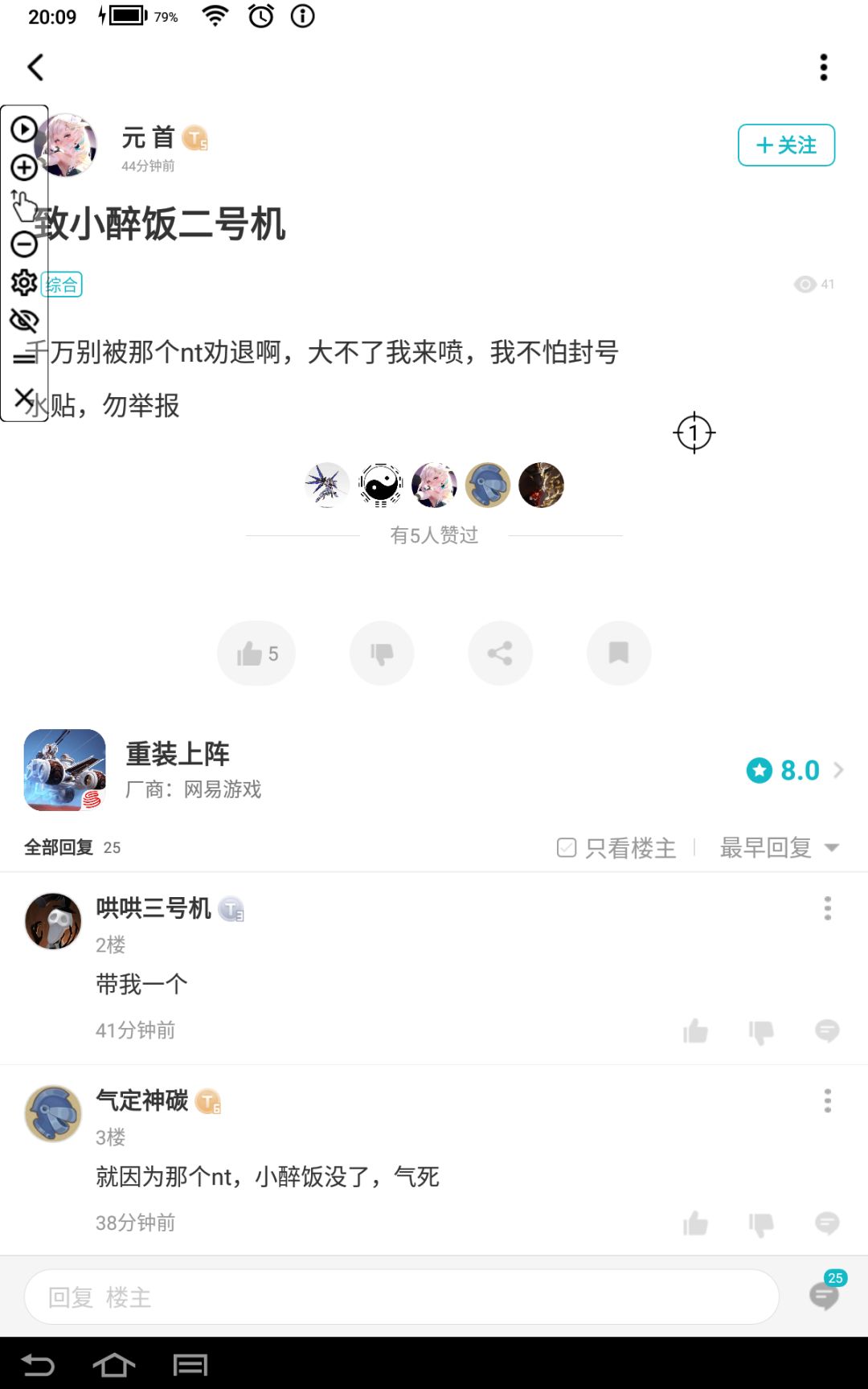Start the auto-clicker playback
The image size is (868, 1389).
pos(23,129)
